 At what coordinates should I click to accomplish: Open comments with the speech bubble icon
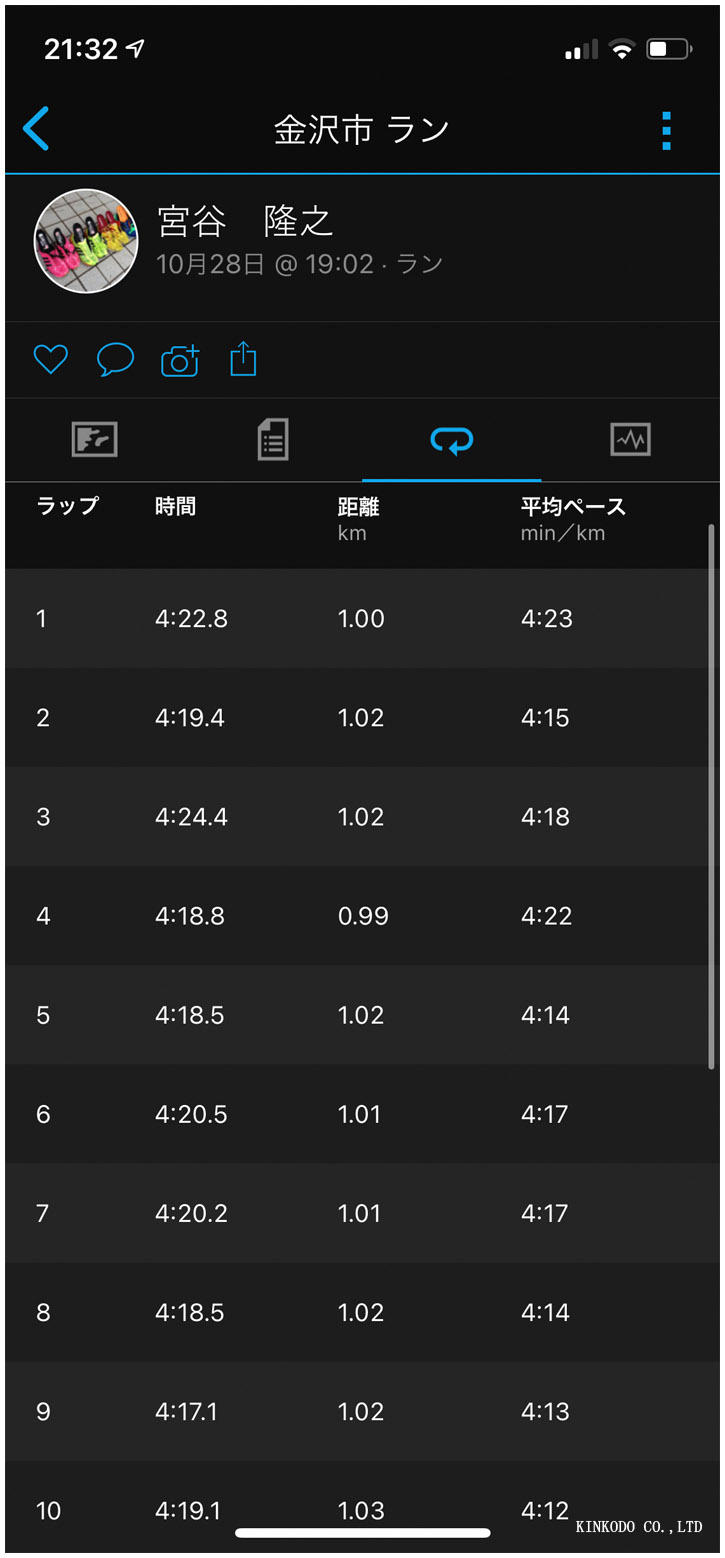(115, 359)
